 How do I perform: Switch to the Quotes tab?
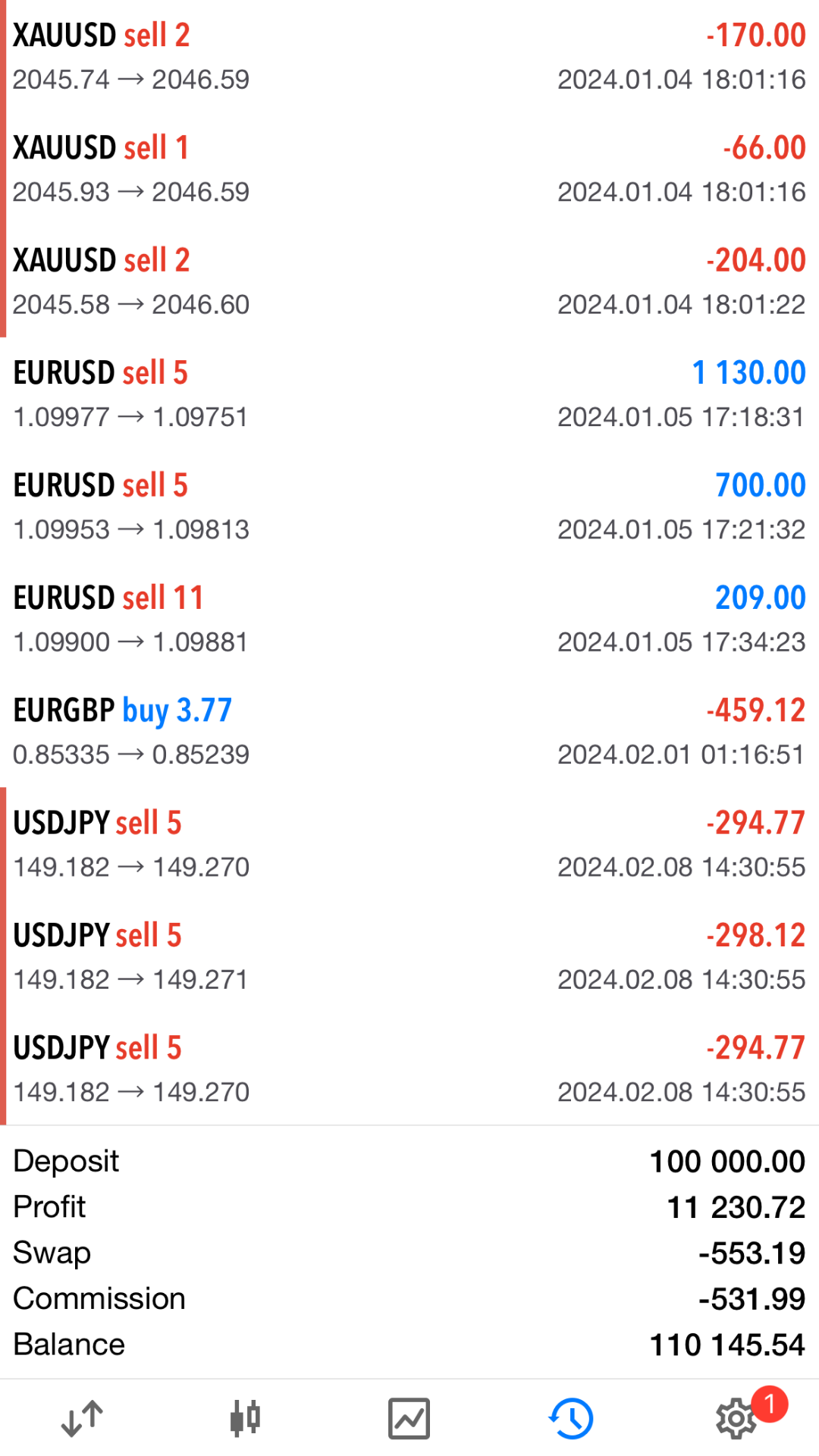pos(82,1418)
